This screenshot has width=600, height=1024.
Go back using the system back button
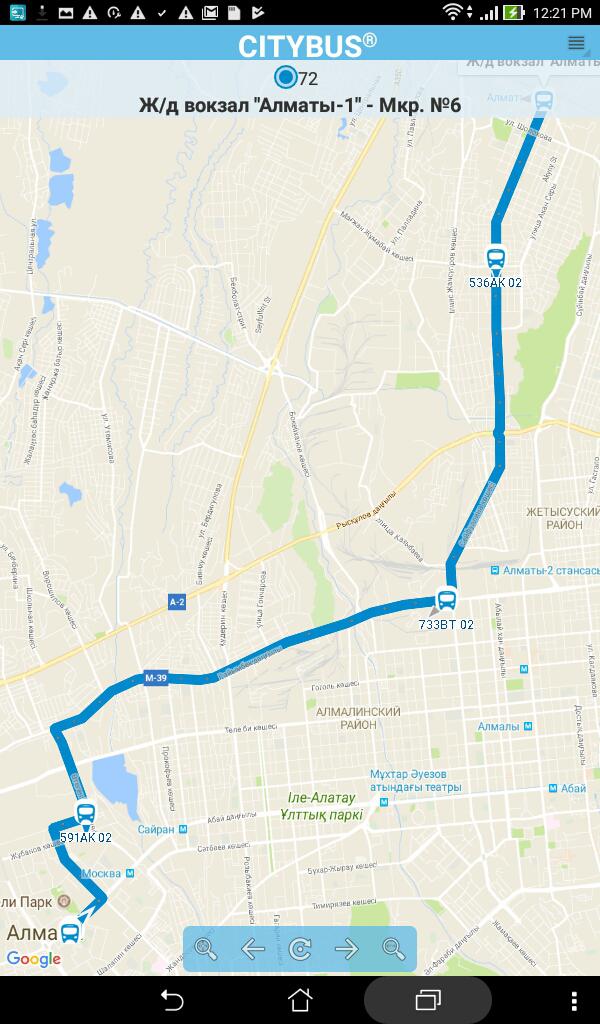[172, 999]
